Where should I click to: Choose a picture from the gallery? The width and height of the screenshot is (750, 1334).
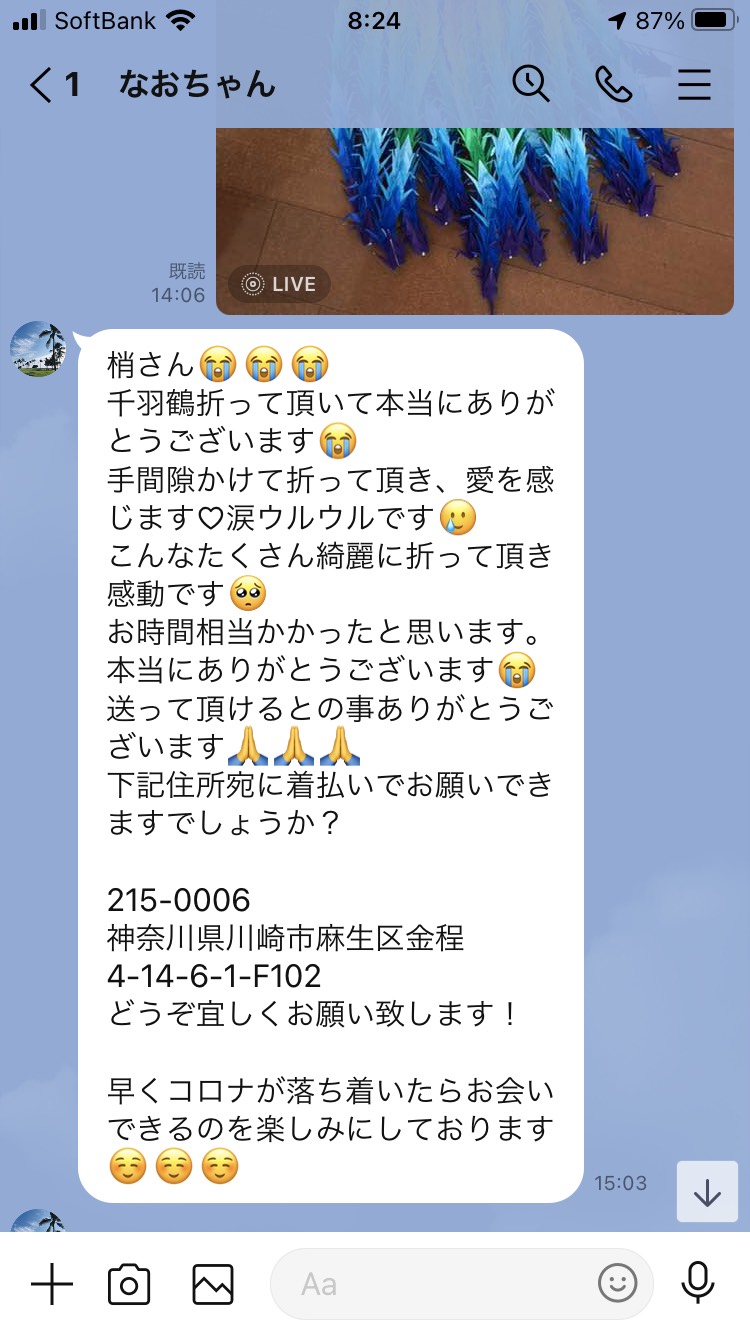[x=213, y=1283]
